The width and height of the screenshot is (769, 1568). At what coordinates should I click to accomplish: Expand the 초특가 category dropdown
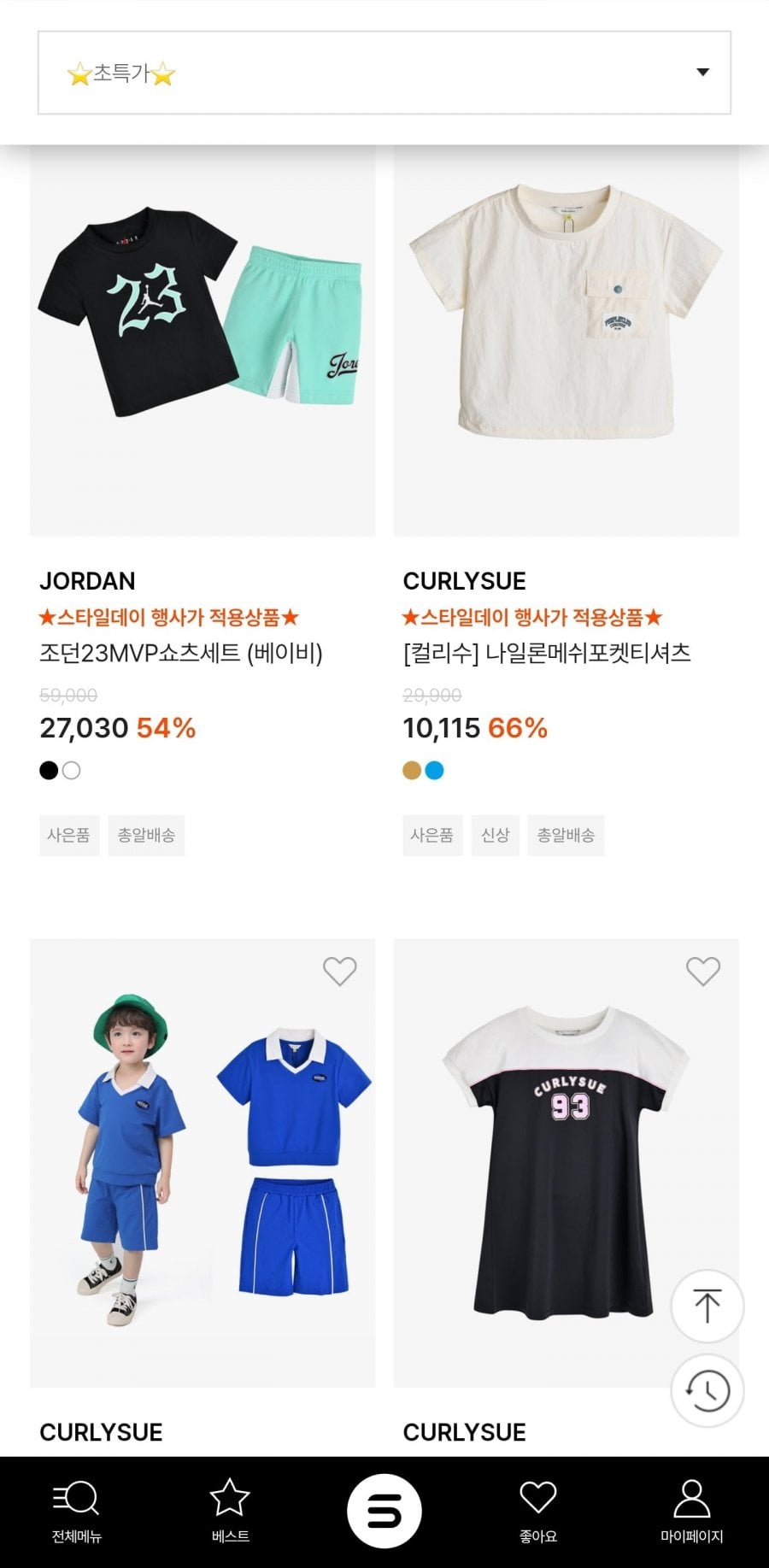click(x=384, y=73)
